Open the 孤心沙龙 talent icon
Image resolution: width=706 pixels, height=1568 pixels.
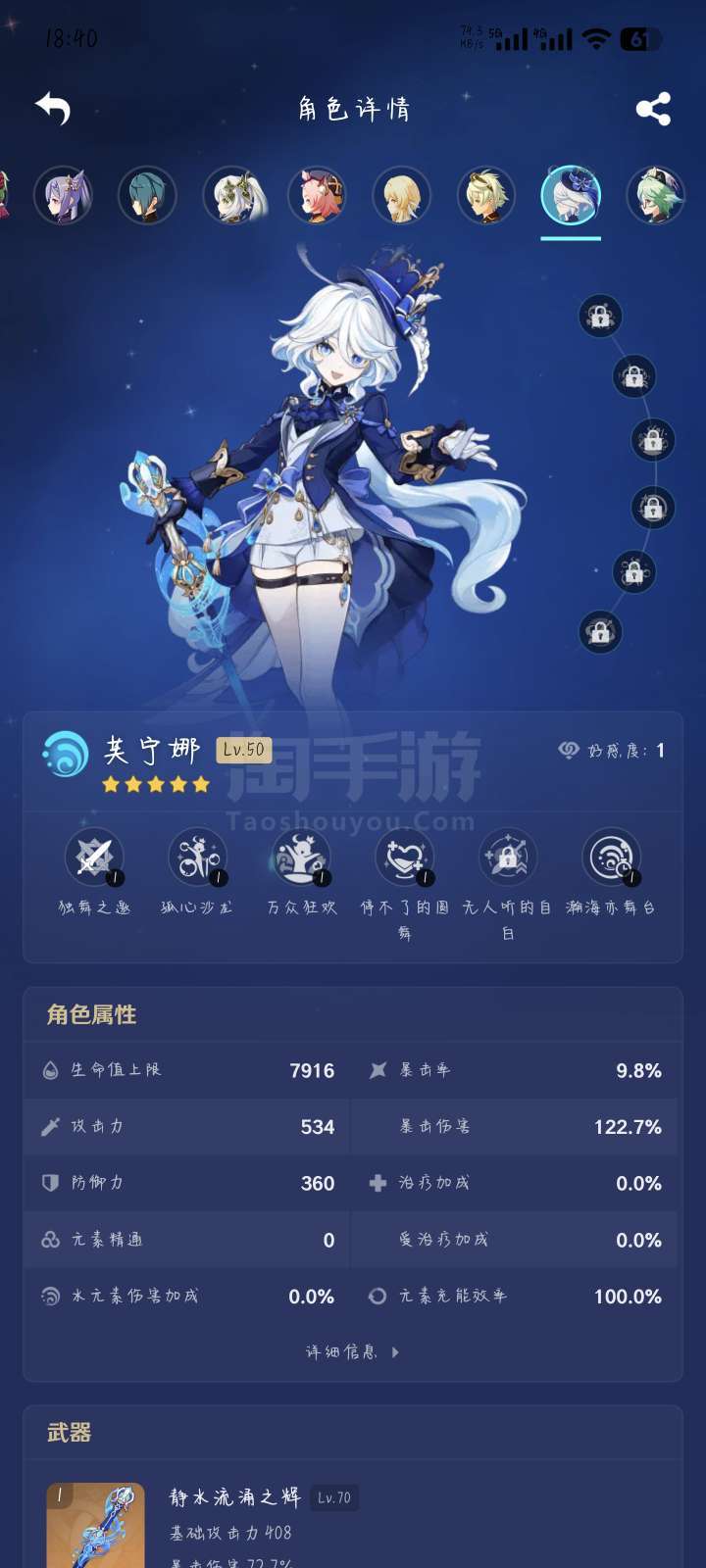[x=198, y=857]
